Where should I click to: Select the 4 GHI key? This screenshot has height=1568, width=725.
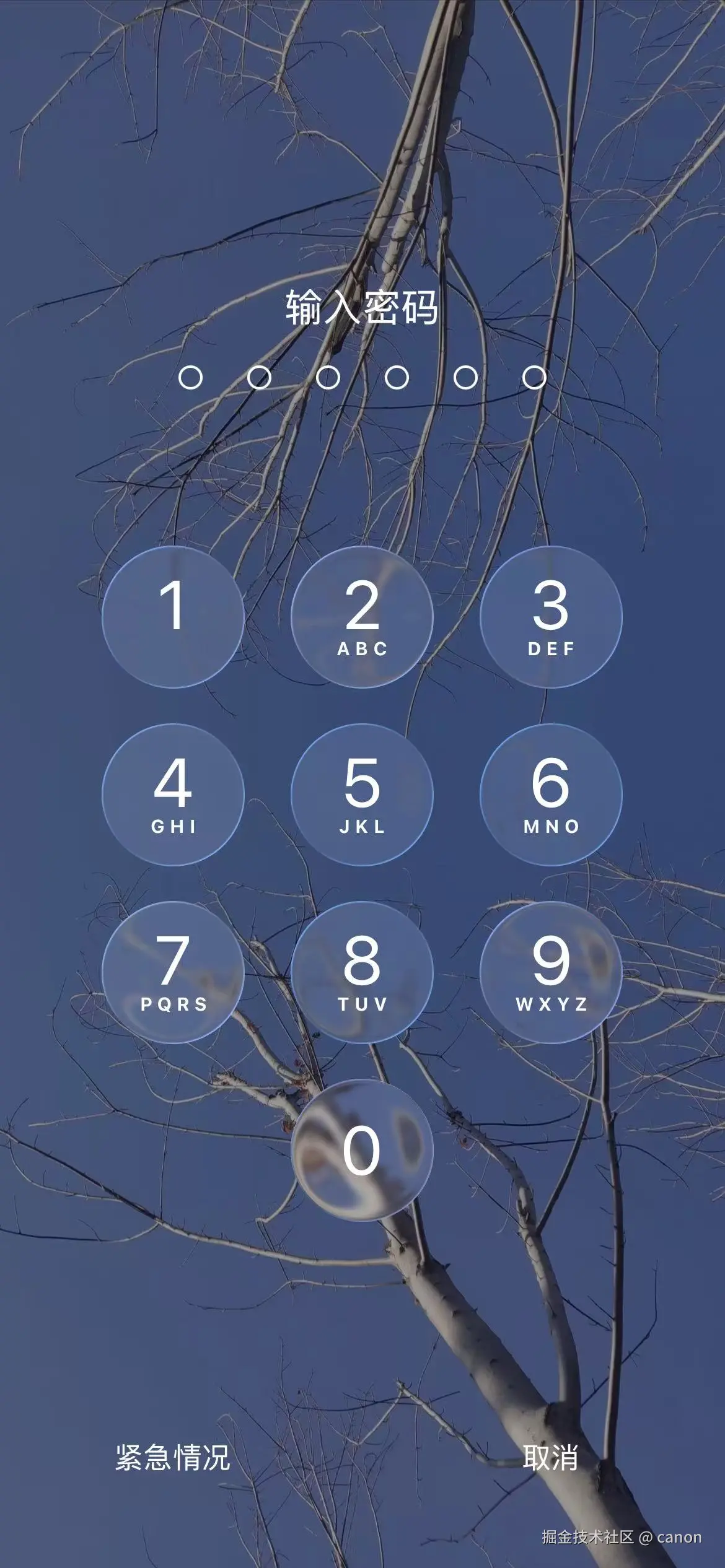click(x=173, y=795)
